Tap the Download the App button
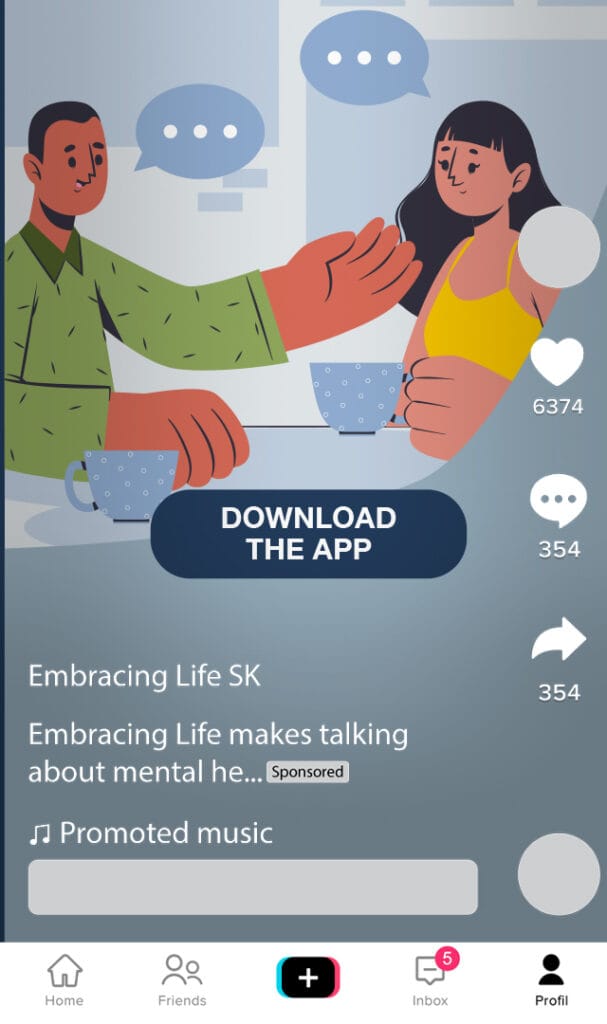 pyautogui.click(x=308, y=534)
